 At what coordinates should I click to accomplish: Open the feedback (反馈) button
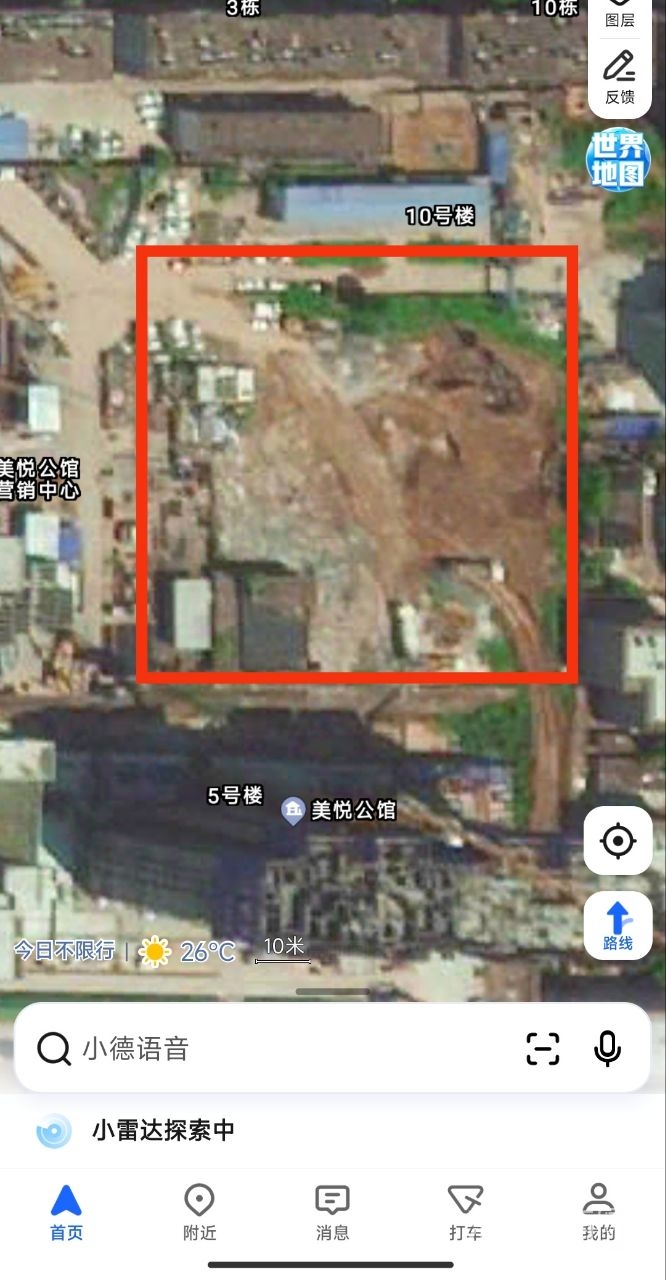pyautogui.click(x=619, y=77)
